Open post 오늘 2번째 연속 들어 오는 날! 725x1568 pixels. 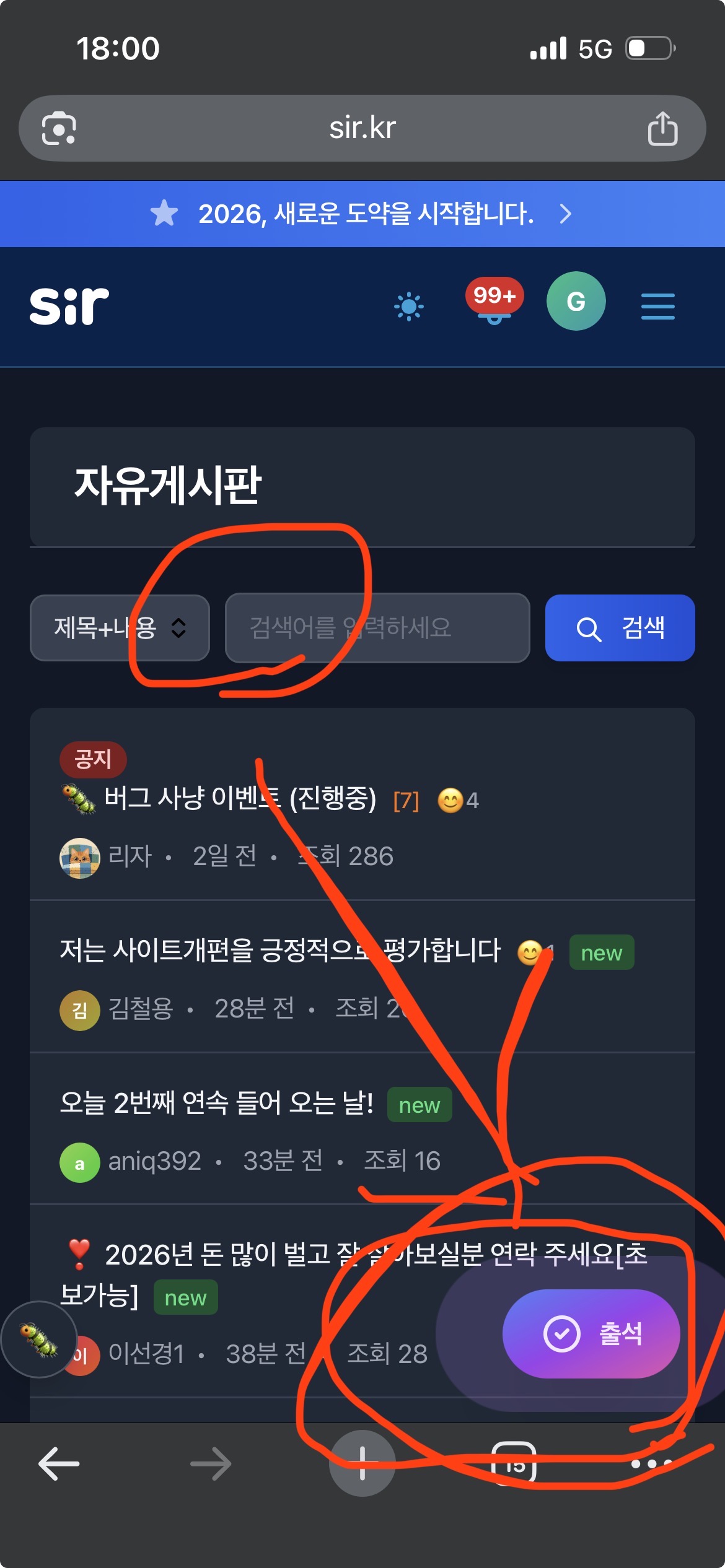[216, 1103]
